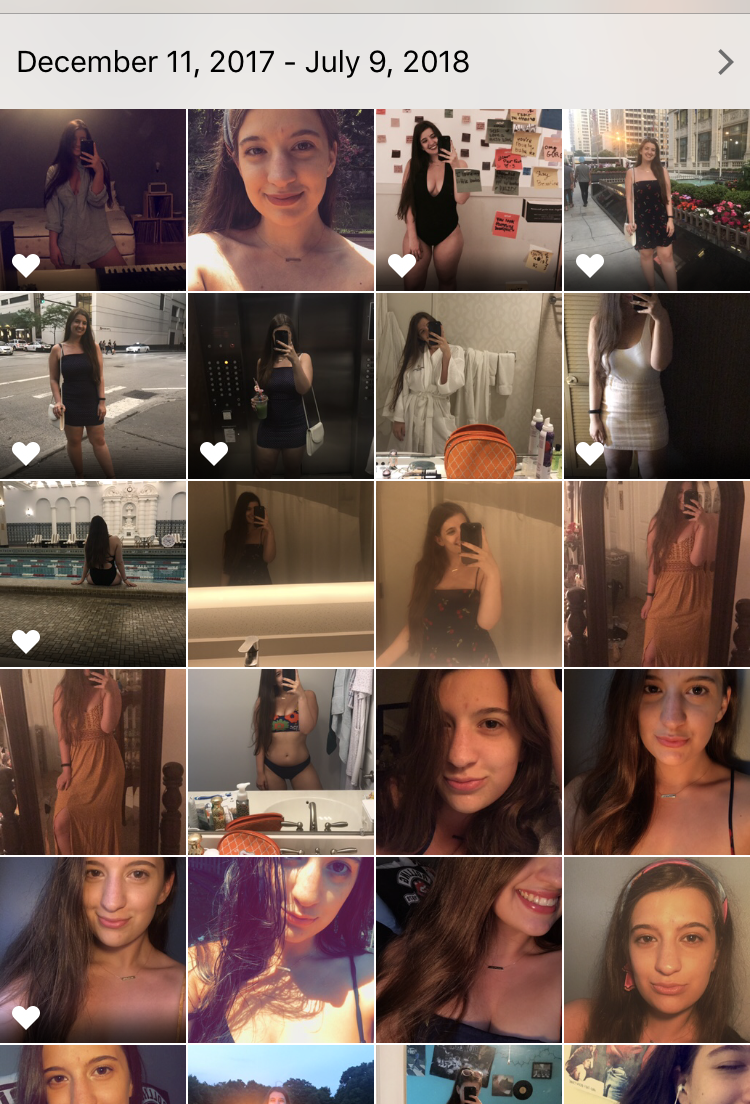This screenshot has width=750, height=1104.
Task: Open the bikini bathroom mirror selfie
Action: [x=280, y=762]
